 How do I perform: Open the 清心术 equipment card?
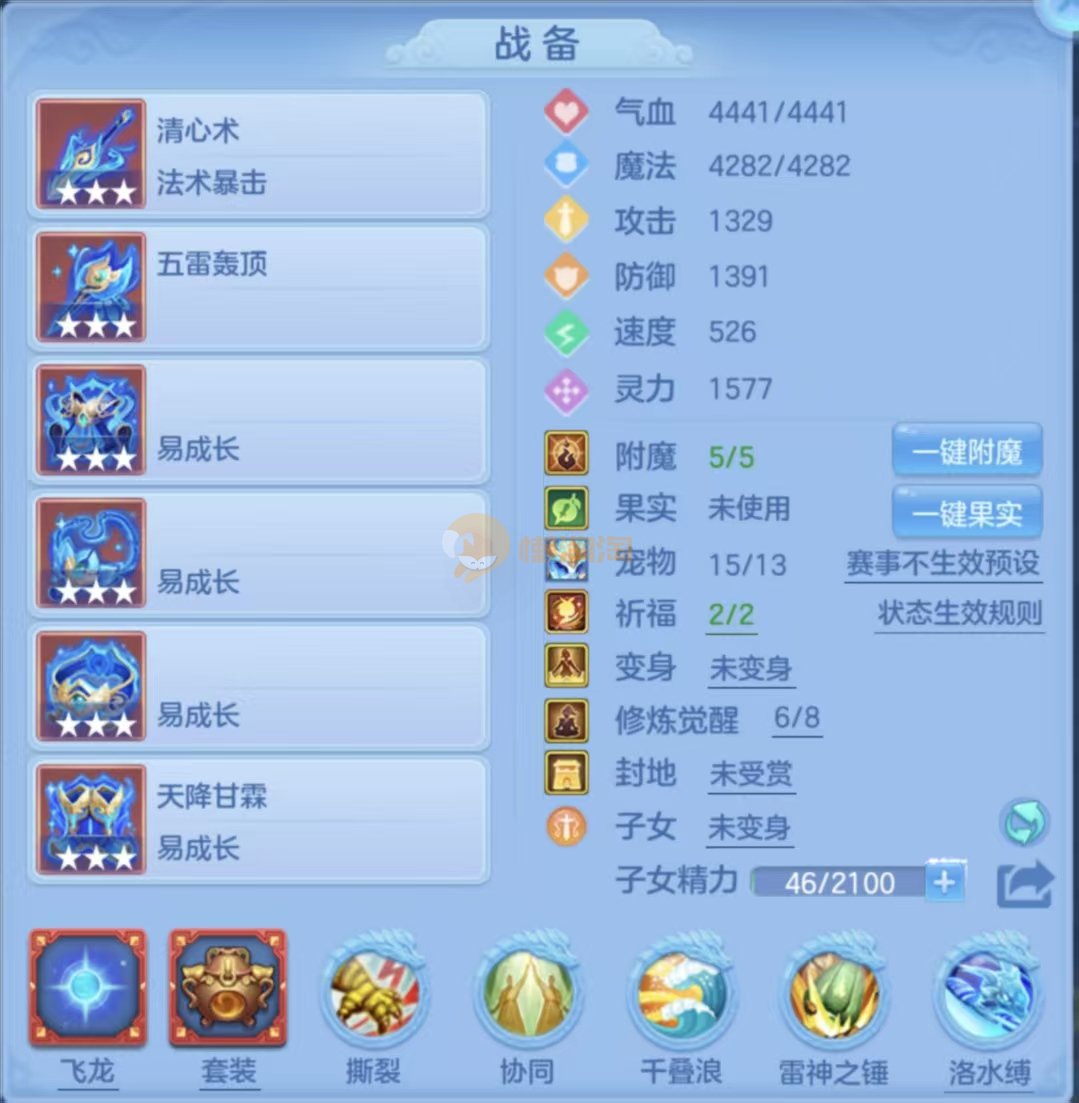click(x=260, y=154)
